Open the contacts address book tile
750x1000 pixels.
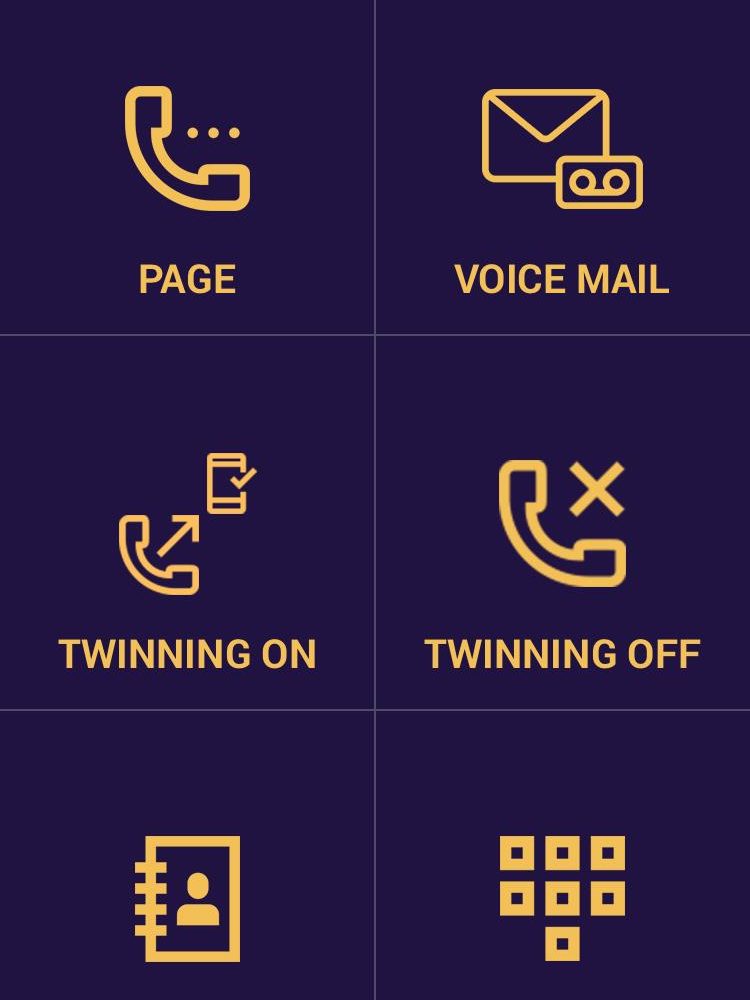pos(187,897)
